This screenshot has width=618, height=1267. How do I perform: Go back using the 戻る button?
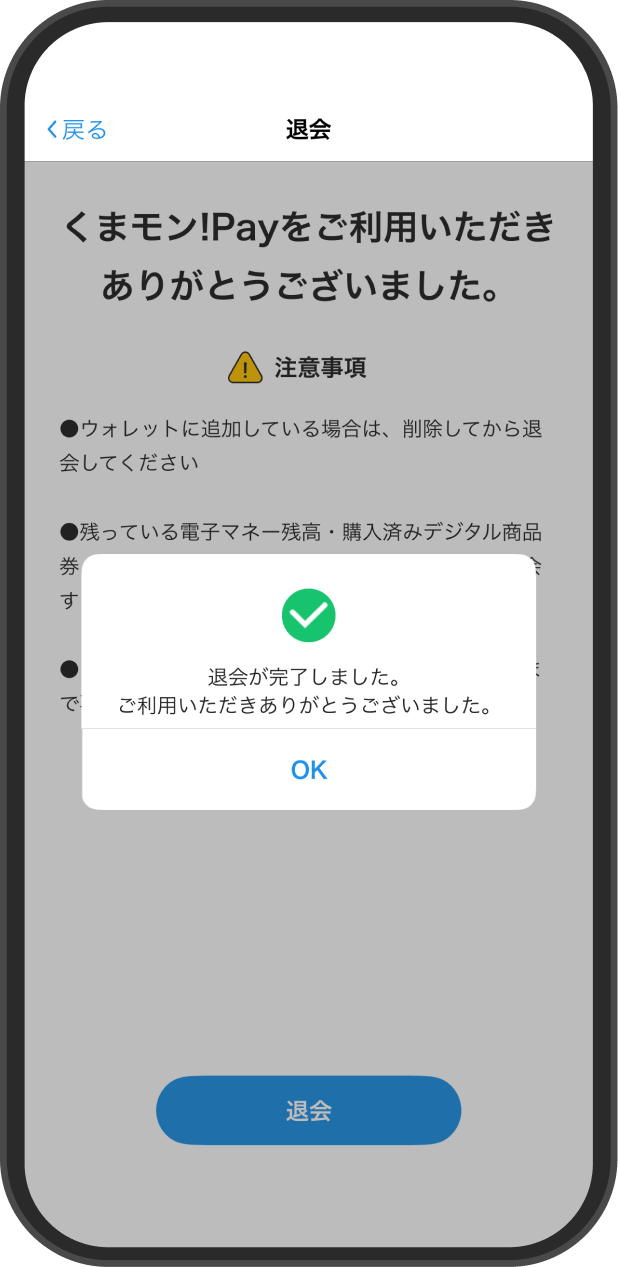click(76, 130)
